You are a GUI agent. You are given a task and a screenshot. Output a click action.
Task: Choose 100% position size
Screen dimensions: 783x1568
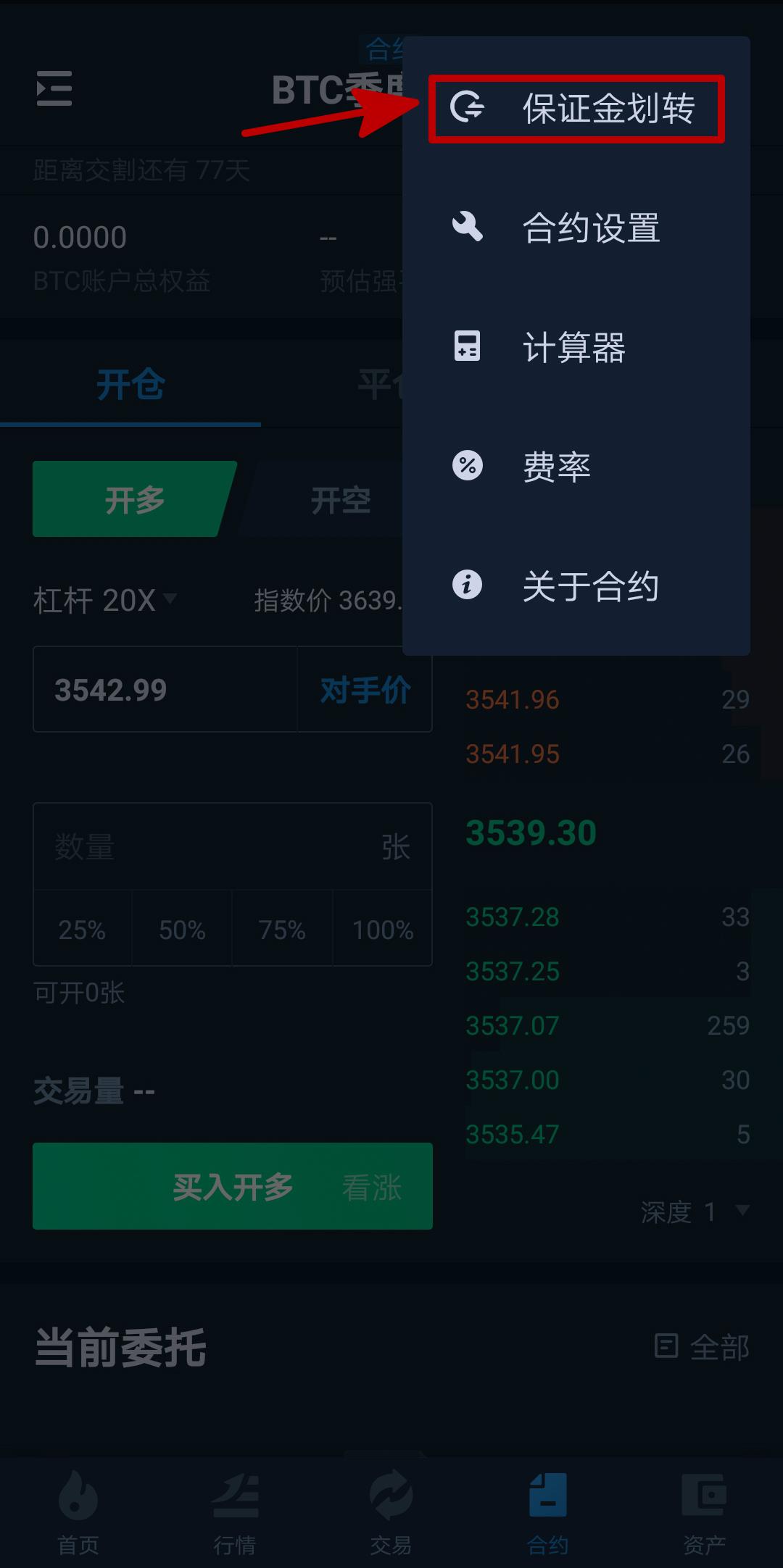click(383, 930)
